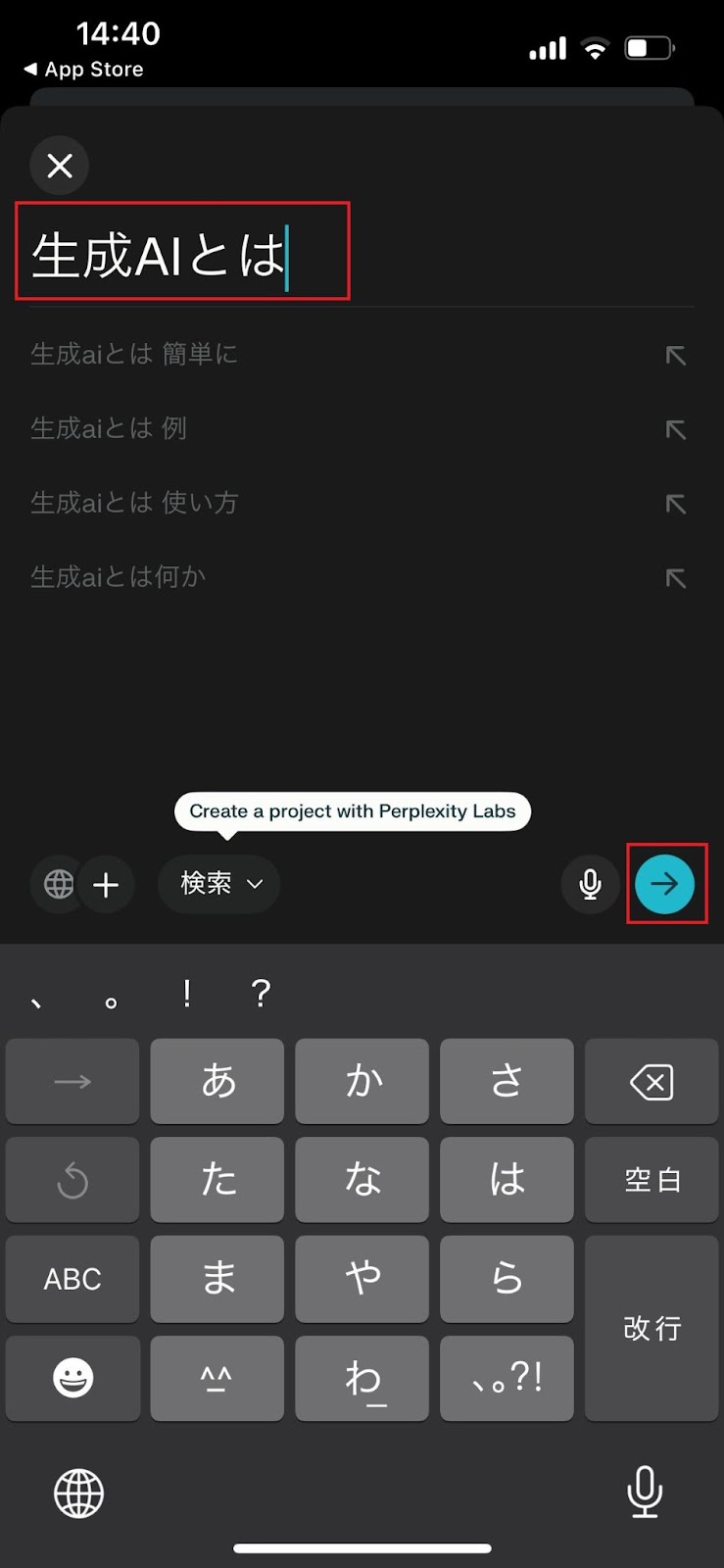Tap the arrow icon next to '生成aiとは 例'
This screenshot has width=724, height=1568.
pos(675,429)
